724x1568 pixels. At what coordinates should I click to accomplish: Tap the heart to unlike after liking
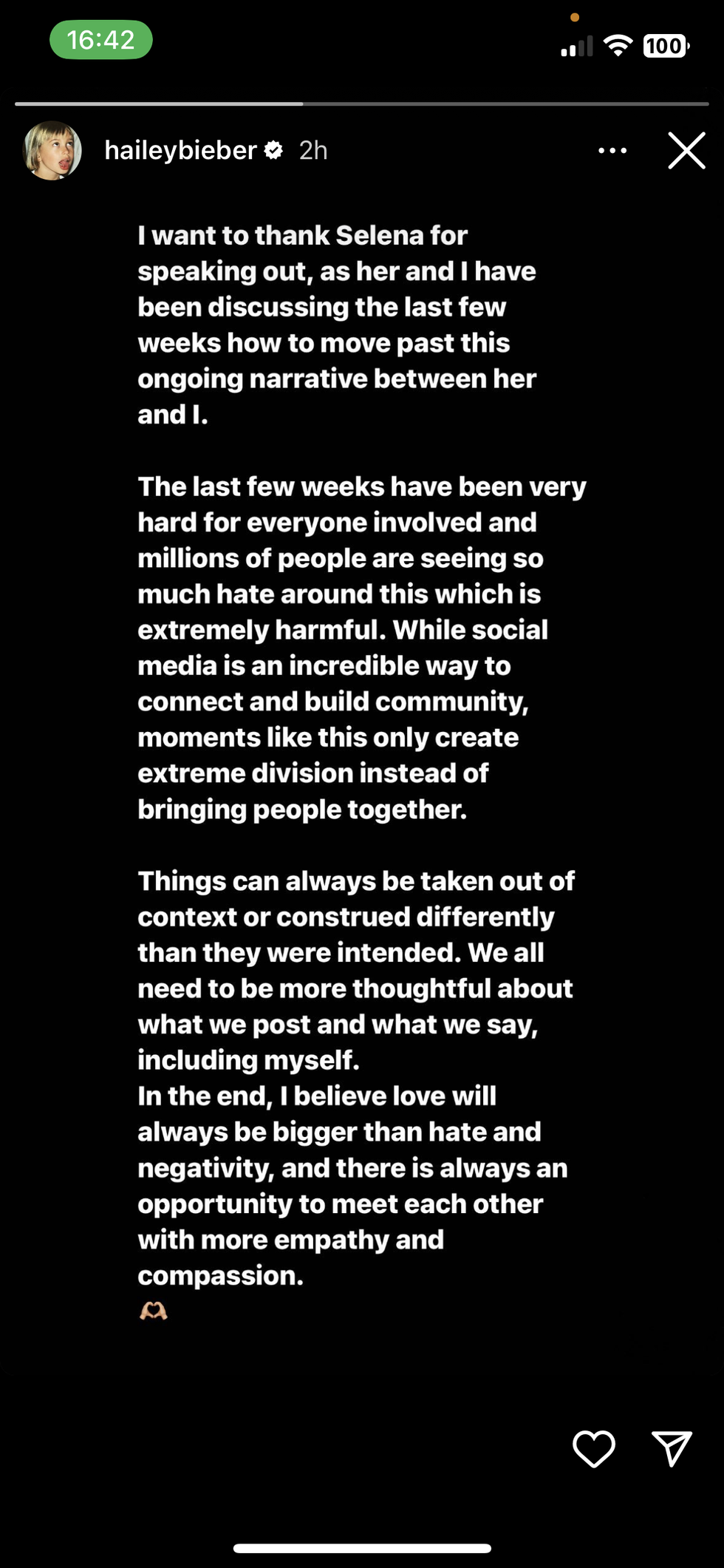point(594,1450)
